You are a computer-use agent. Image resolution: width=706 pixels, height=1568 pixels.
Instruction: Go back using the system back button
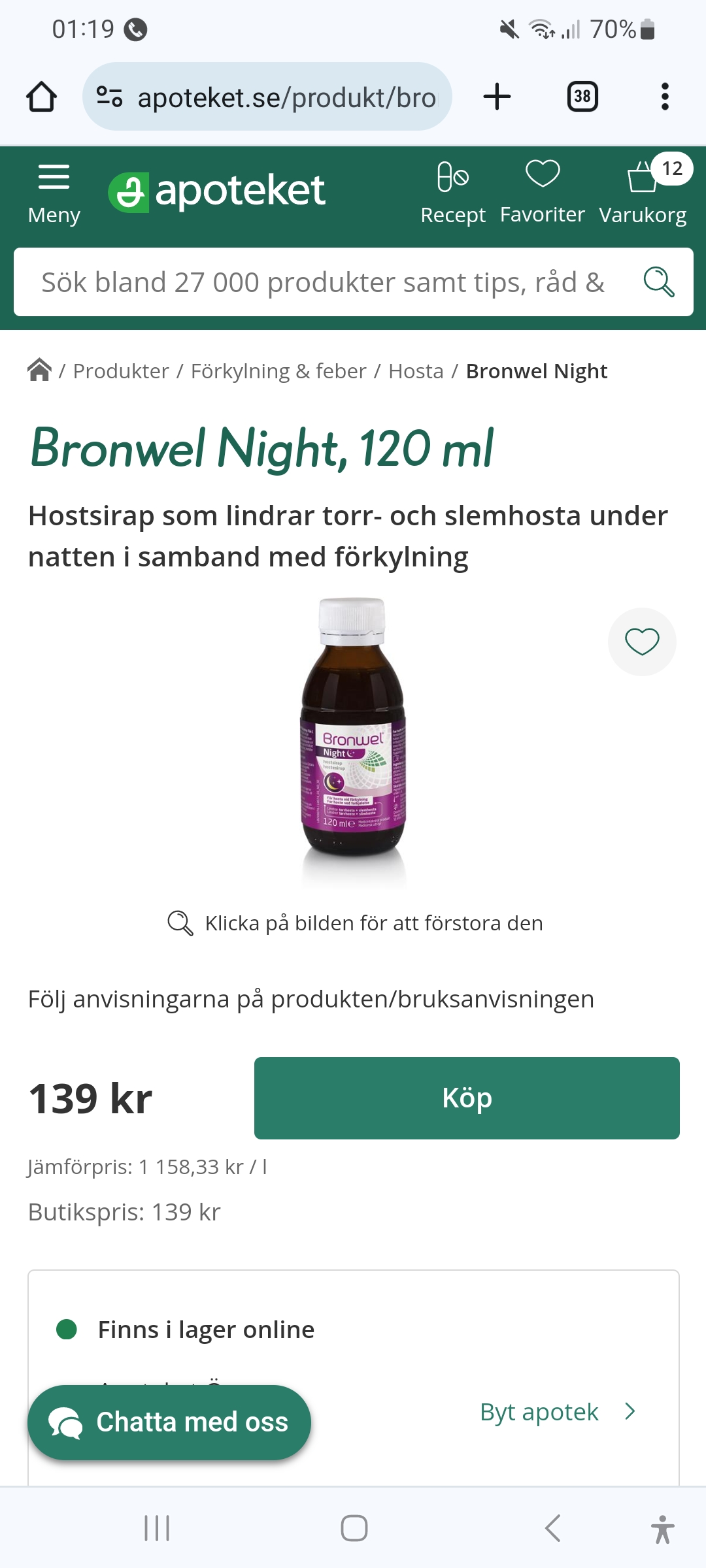(x=552, y=1528)
